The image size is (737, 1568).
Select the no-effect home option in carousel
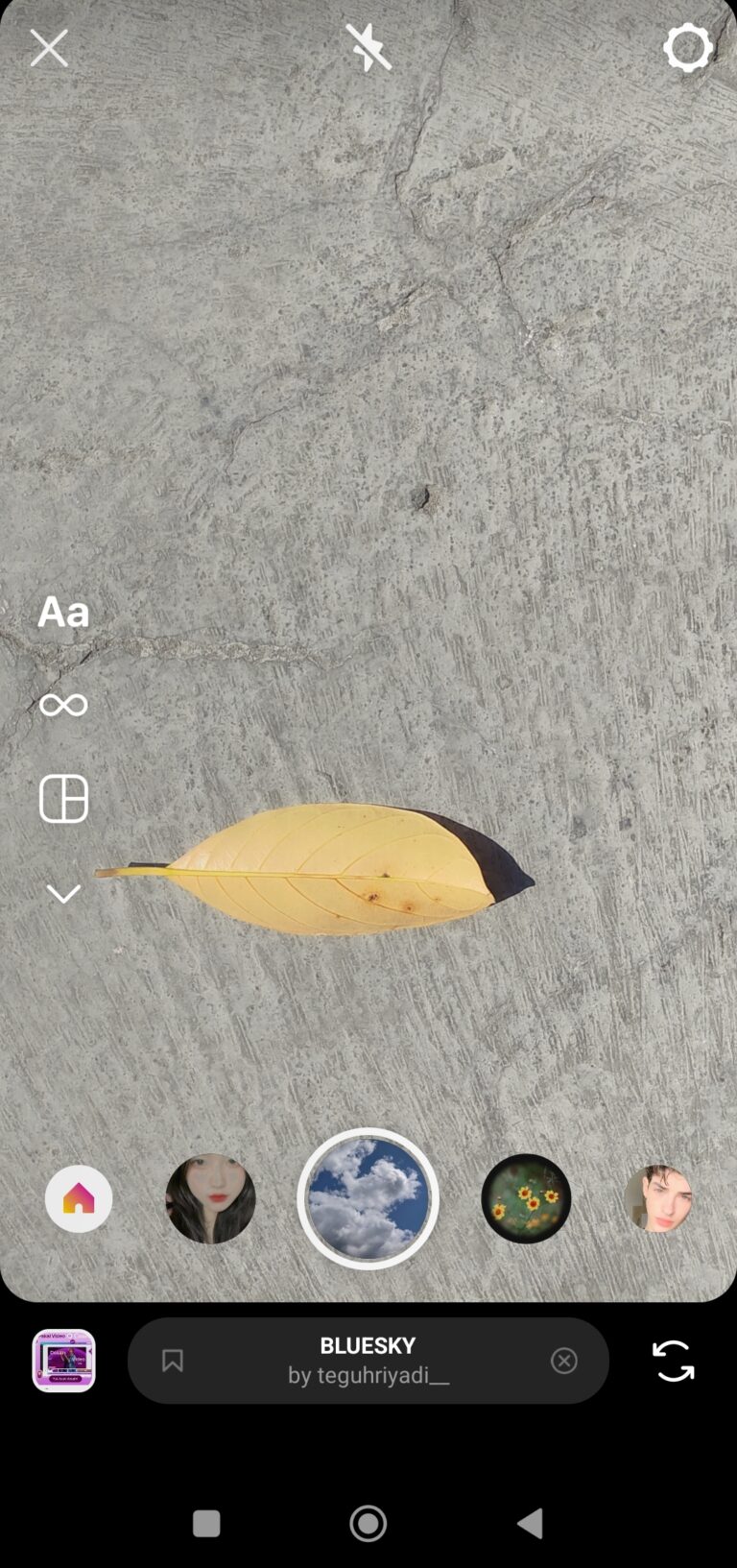pyautogui.click(x=79, y=1198)
